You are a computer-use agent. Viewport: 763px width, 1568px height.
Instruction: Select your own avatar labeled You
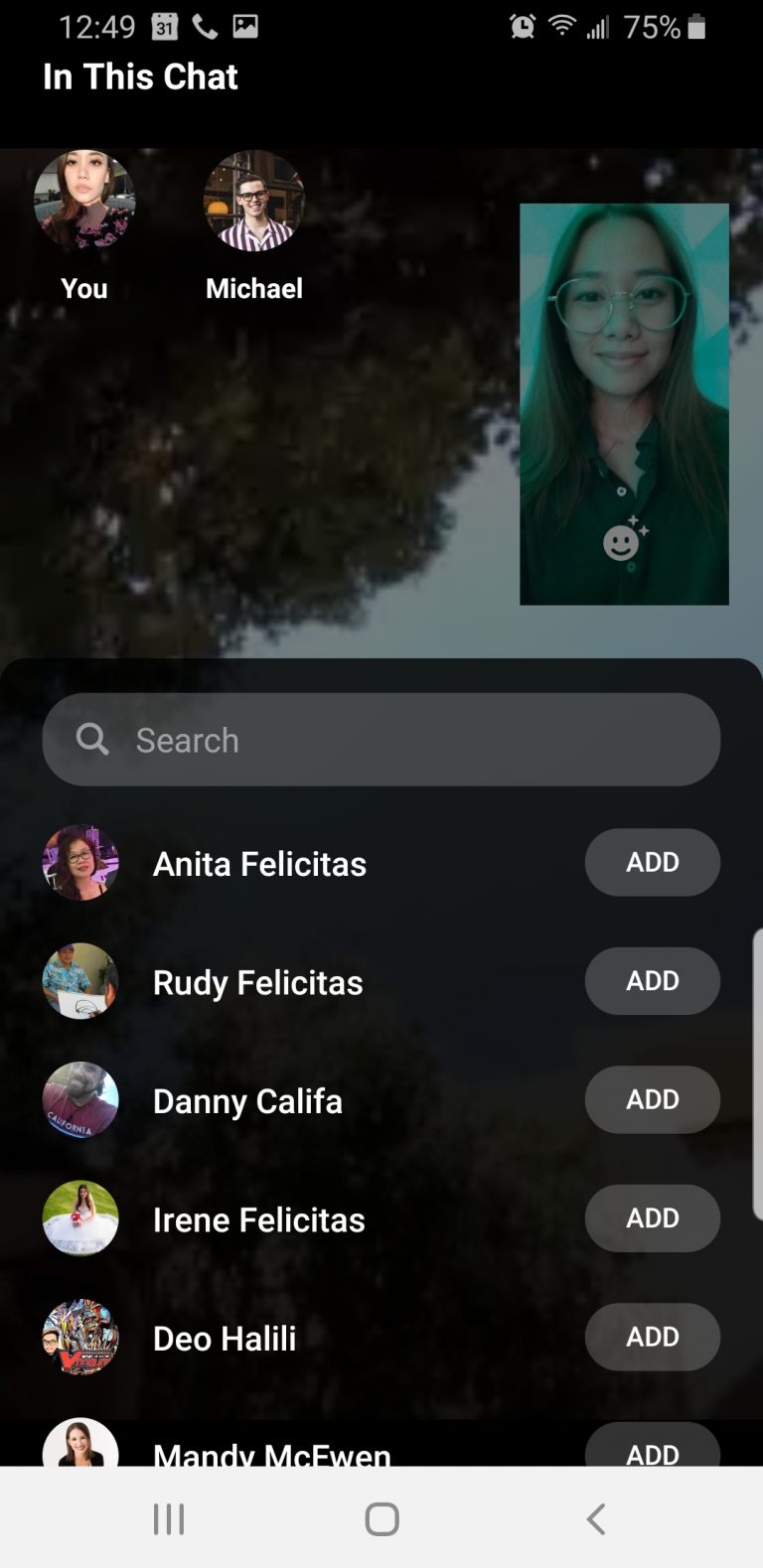[x=84, y=201]
